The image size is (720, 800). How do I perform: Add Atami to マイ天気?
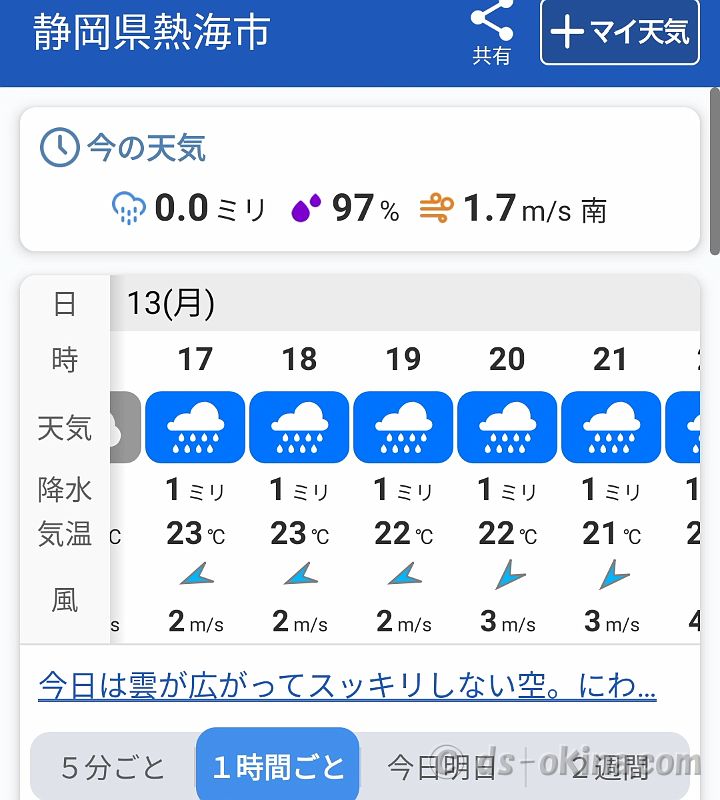coord(620,32)
